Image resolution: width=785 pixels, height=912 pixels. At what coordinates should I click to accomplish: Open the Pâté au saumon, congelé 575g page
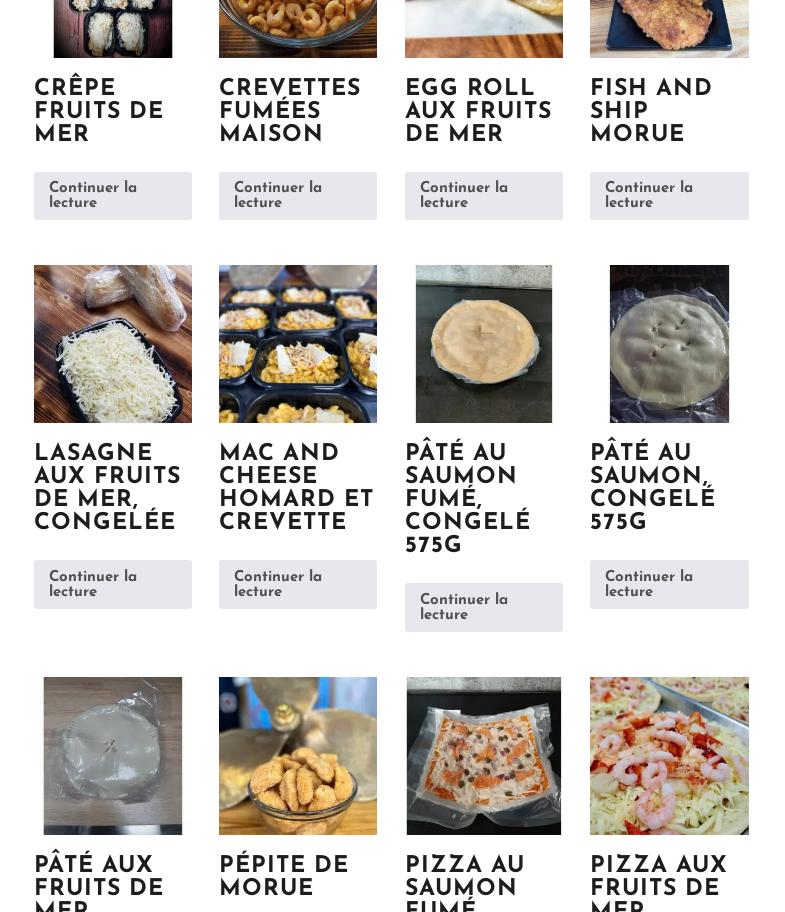(653, 488)
